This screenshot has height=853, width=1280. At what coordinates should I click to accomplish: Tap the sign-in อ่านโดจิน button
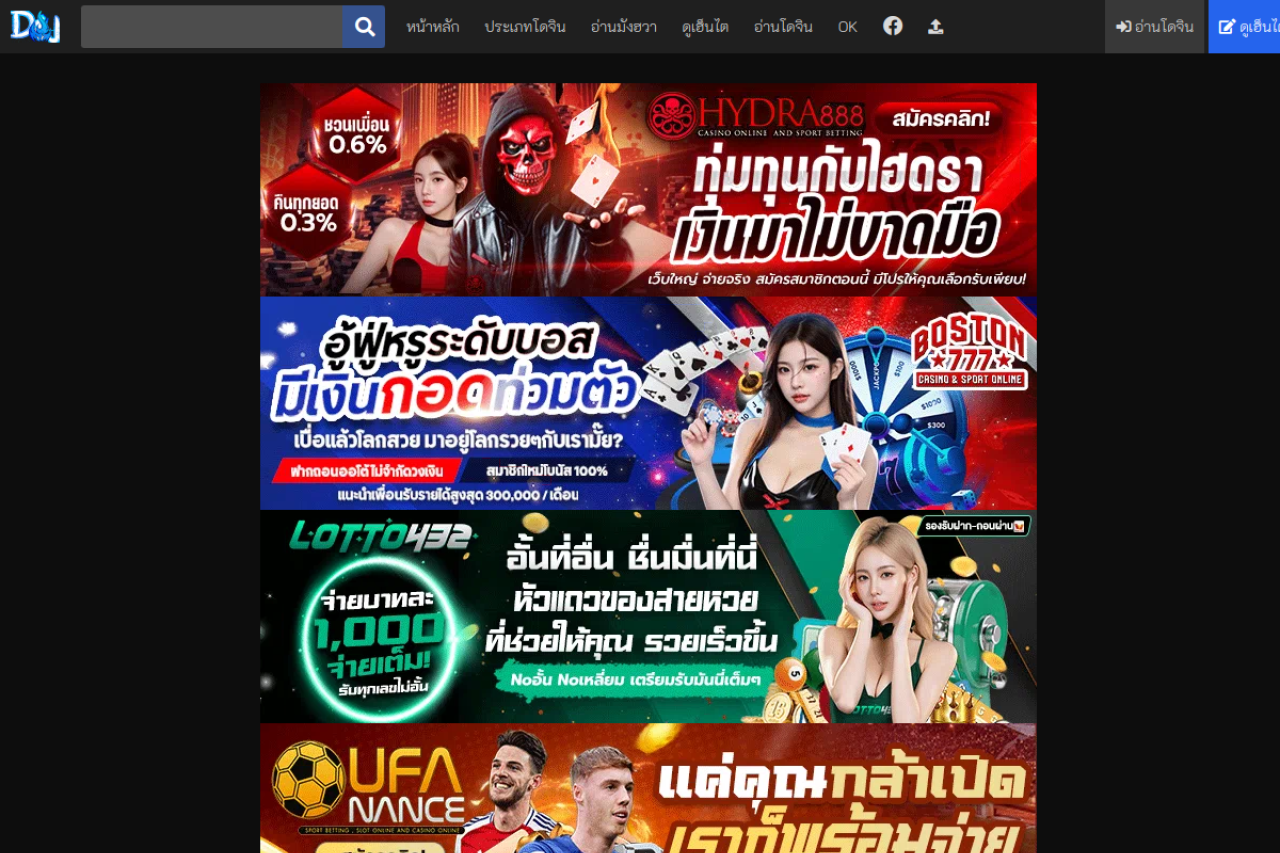pos(1155,27)
